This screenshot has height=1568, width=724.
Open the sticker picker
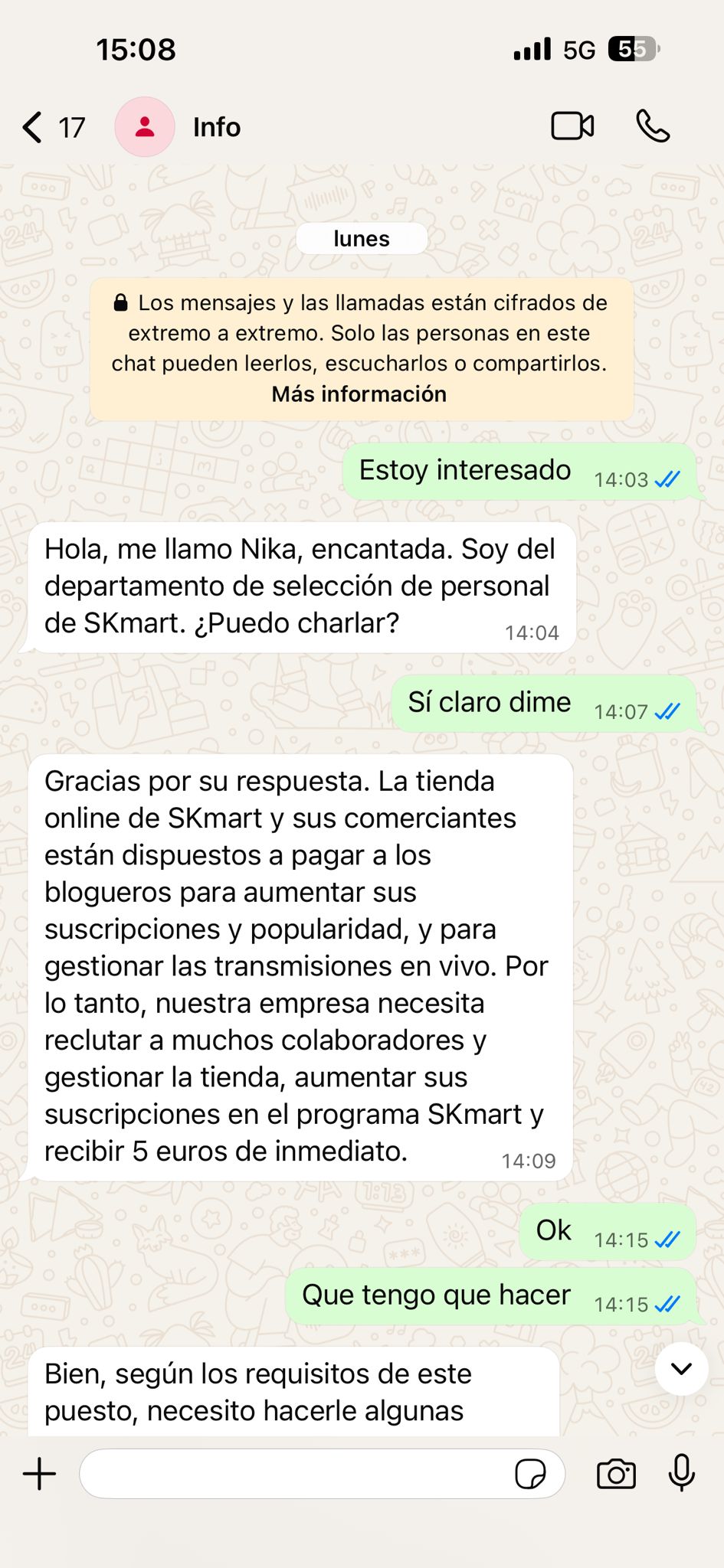pos(530,1473)
